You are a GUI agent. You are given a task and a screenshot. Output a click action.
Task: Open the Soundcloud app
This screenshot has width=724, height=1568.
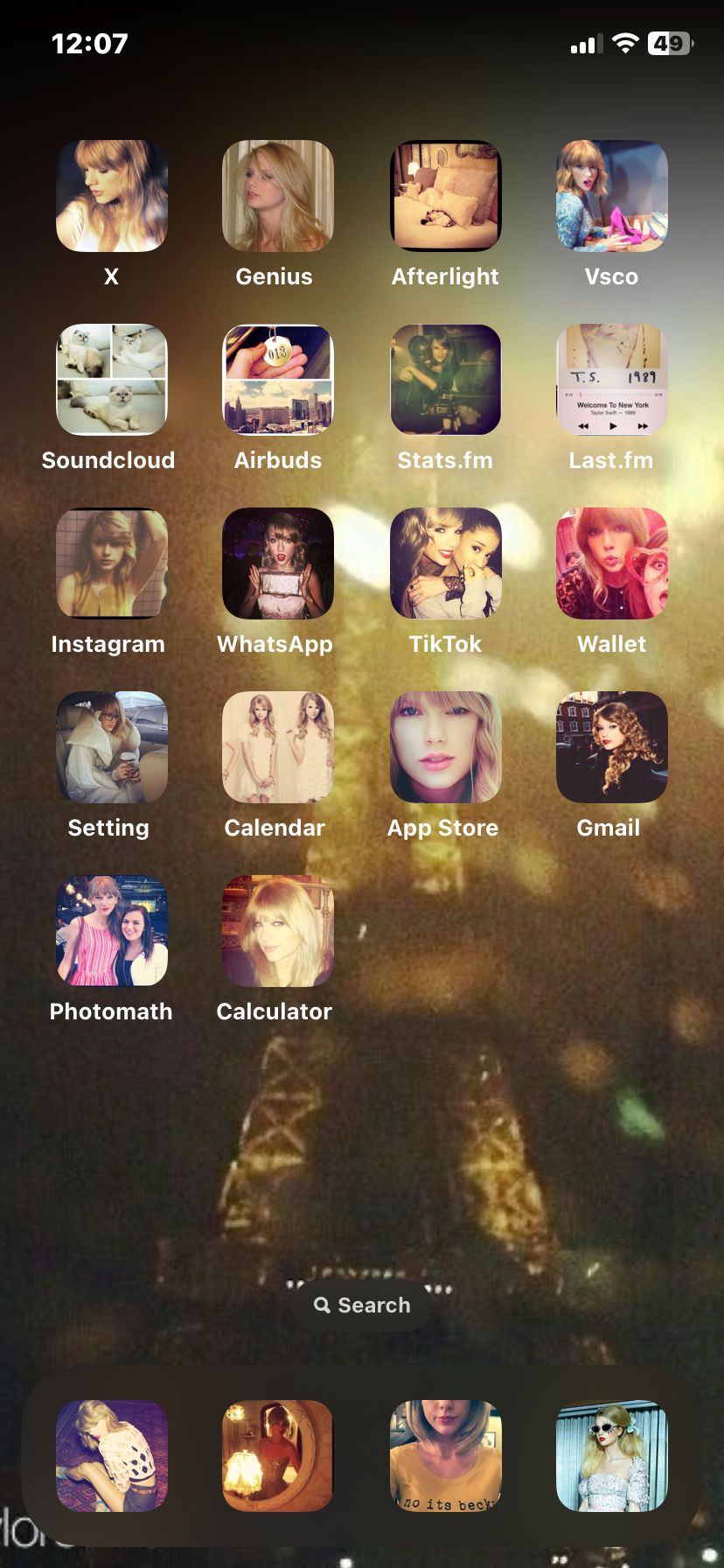tap(112, 380)
